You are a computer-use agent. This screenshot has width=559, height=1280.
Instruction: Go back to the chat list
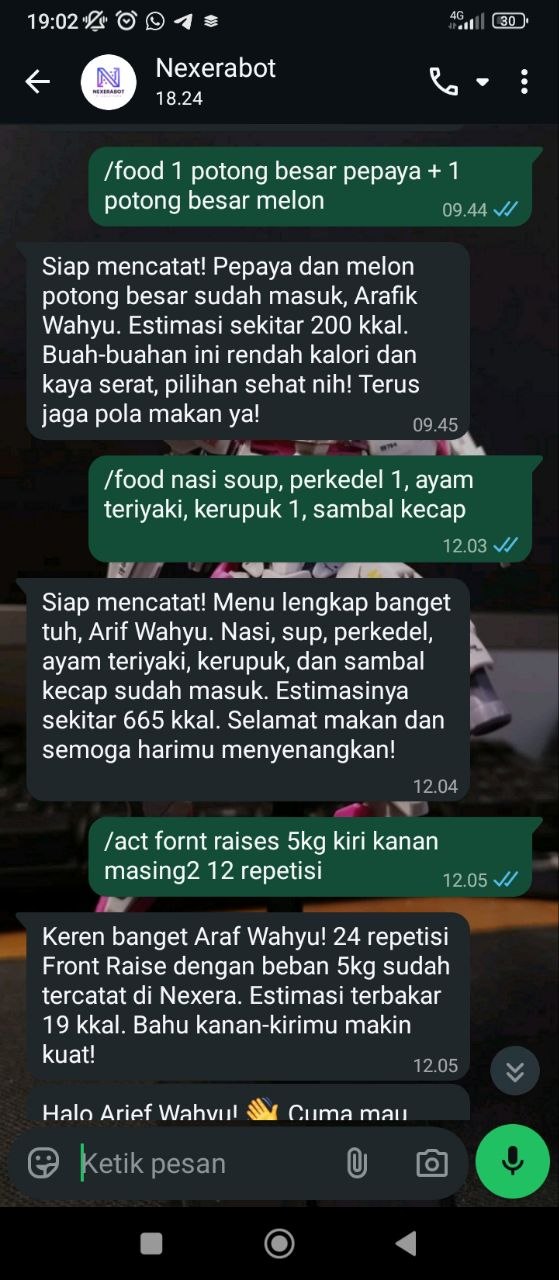pos(37,82)
